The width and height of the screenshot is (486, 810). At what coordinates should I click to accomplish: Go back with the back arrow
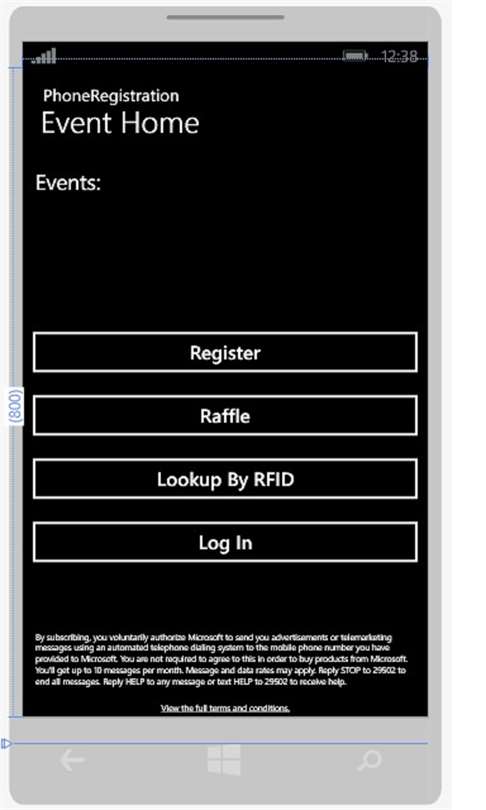coord(72,760)
